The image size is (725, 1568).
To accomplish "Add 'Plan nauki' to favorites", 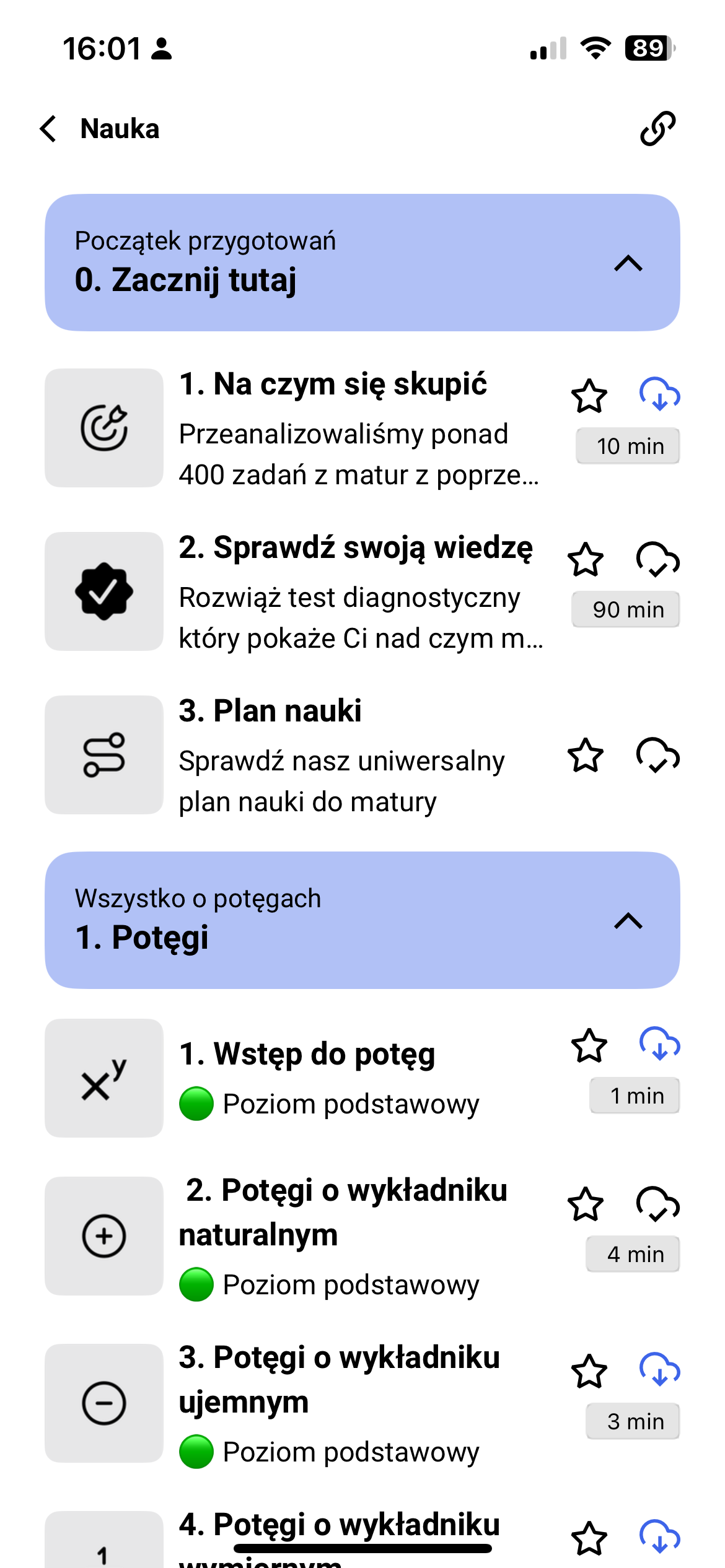I will pos(586,756).
